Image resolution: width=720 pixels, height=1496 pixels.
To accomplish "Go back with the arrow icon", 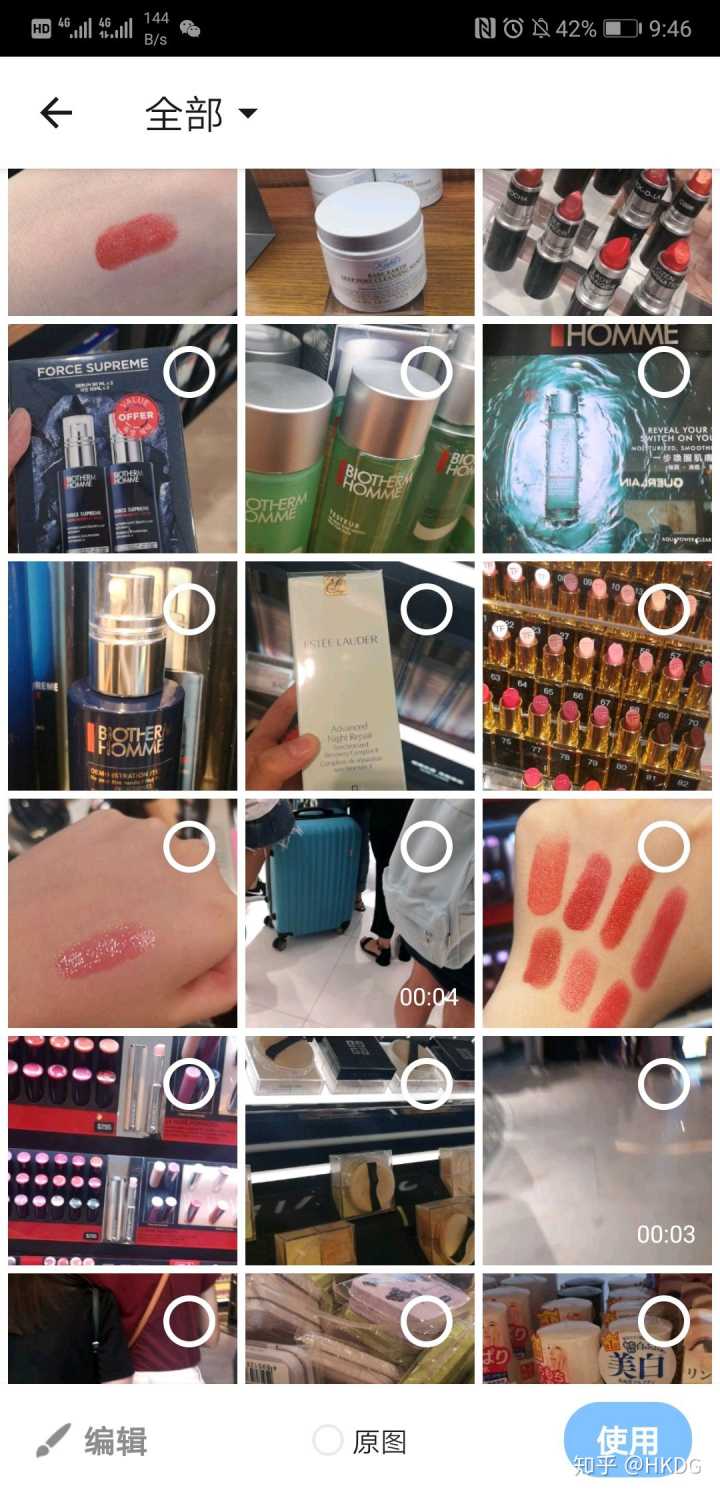I will coord(56,113).
